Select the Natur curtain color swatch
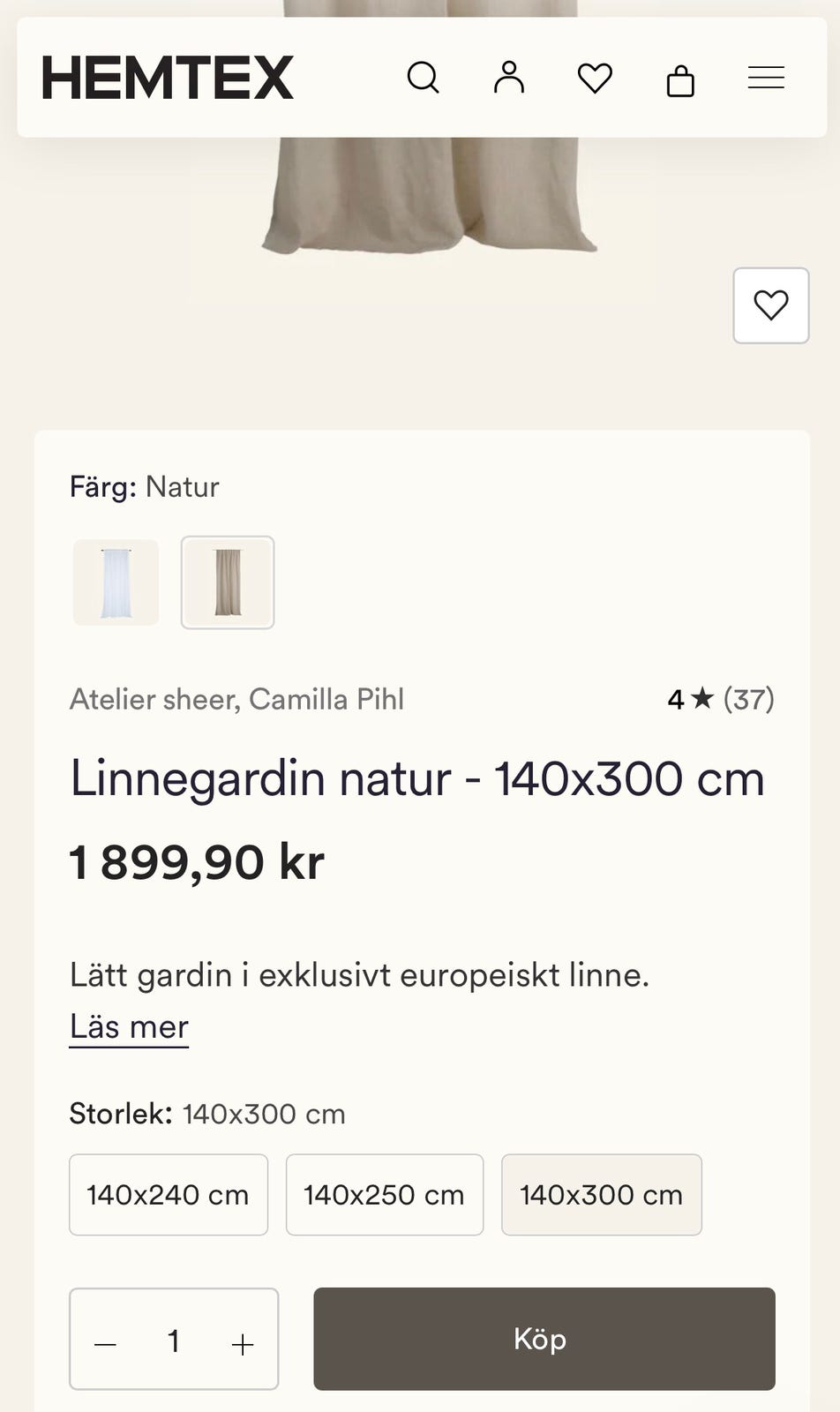Image resolution: width=840 pixels, height=1412 pixels. 227,582
